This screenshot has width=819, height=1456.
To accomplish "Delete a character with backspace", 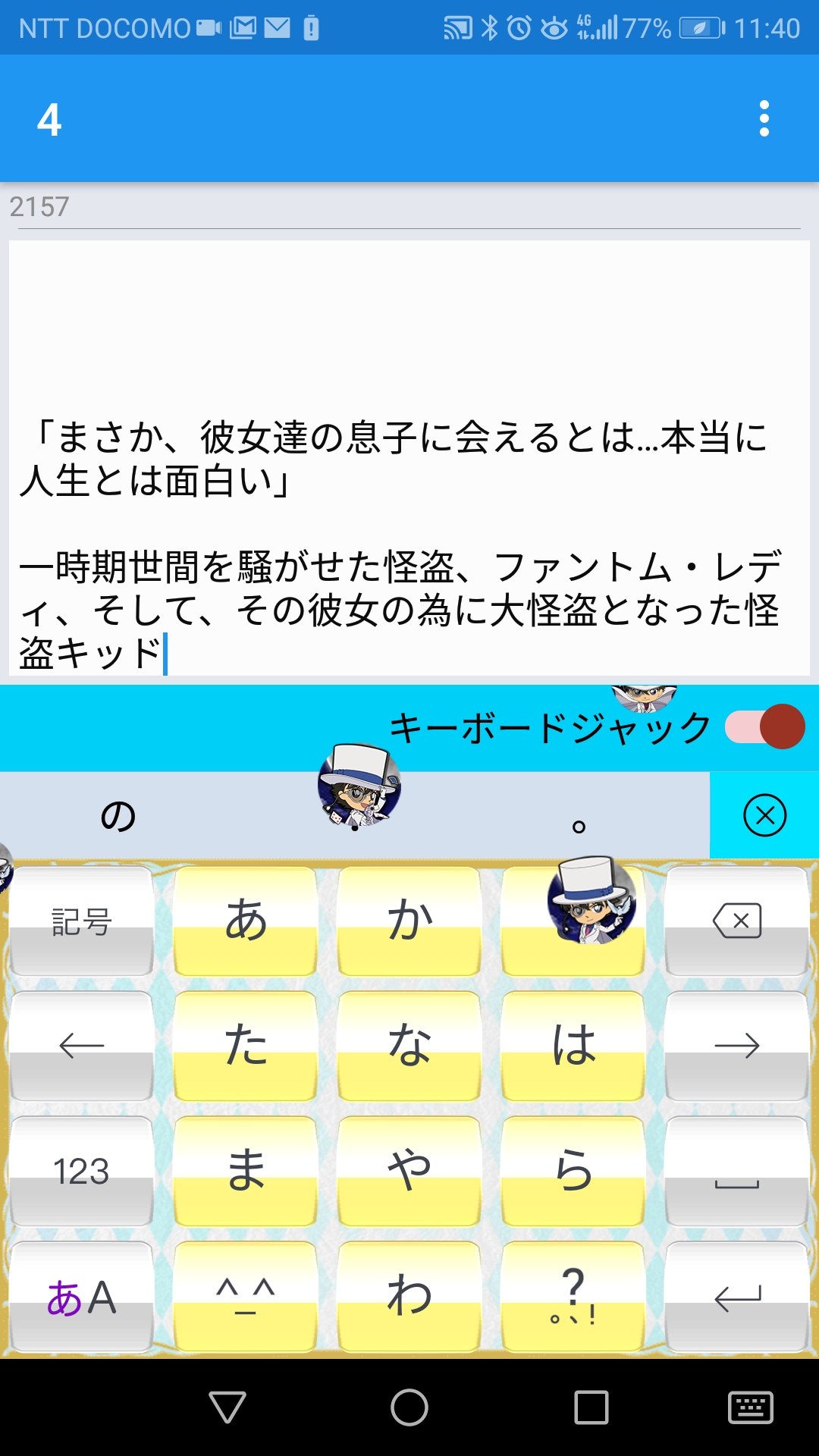I will pos(736,921).
